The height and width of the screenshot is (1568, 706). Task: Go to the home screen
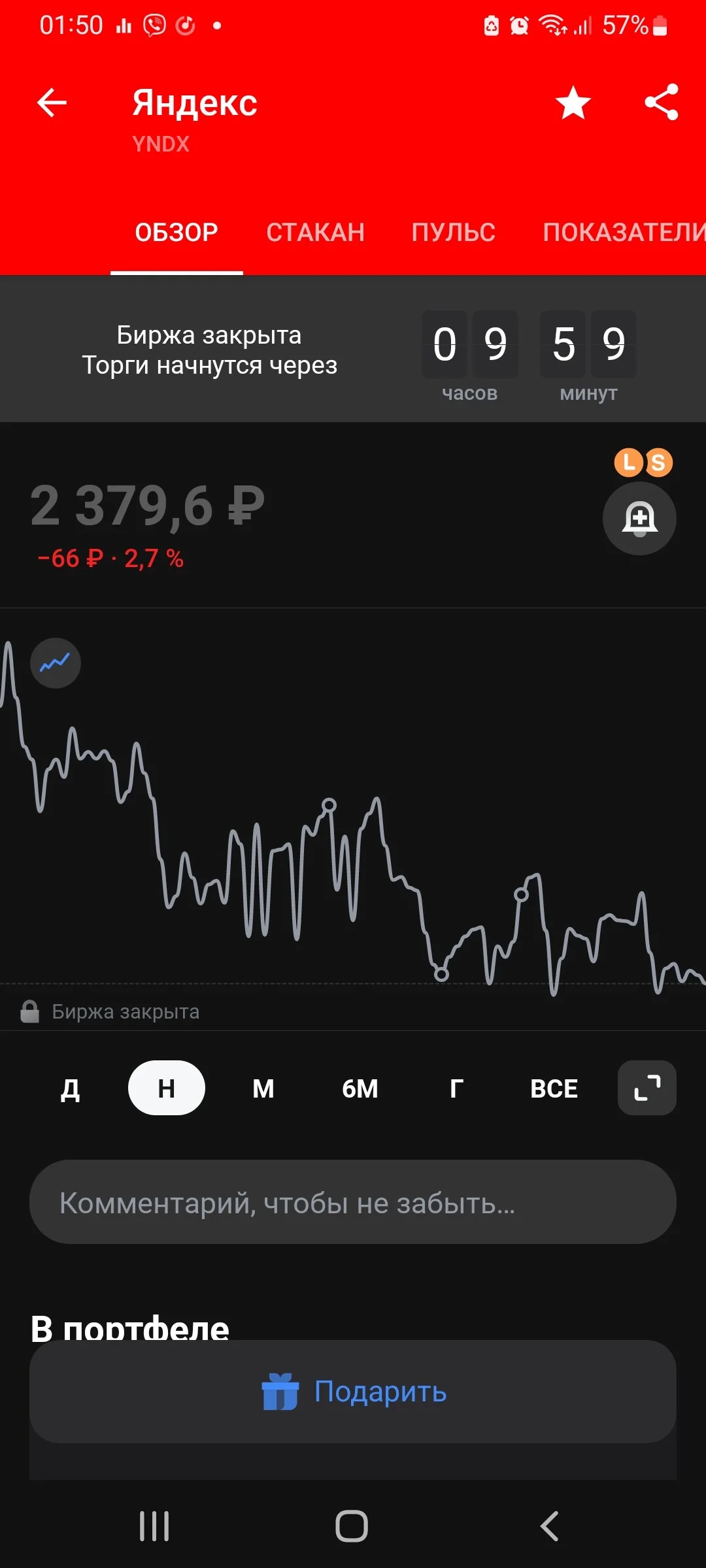(x=352, y=1527)
